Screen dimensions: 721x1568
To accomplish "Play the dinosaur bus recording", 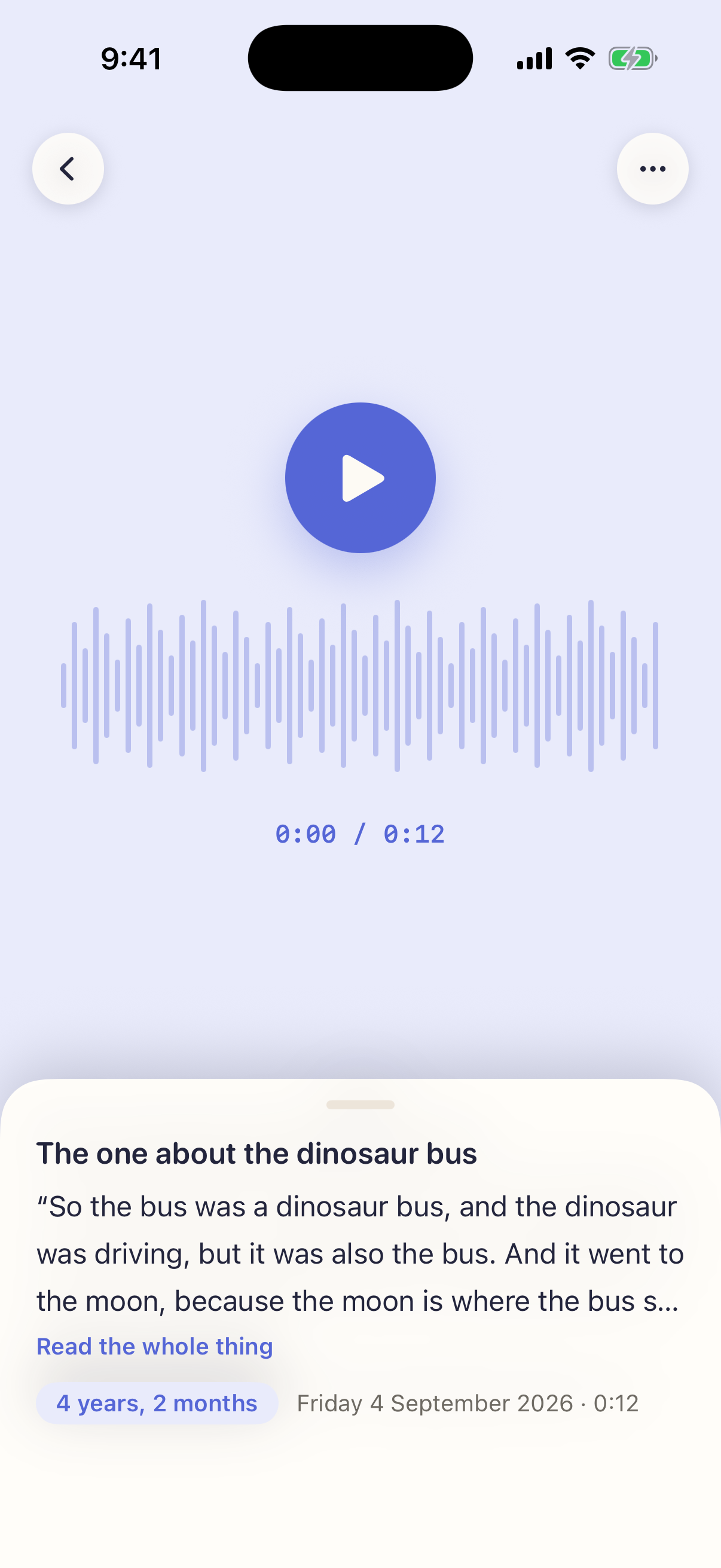I will [x=360, y=478].
